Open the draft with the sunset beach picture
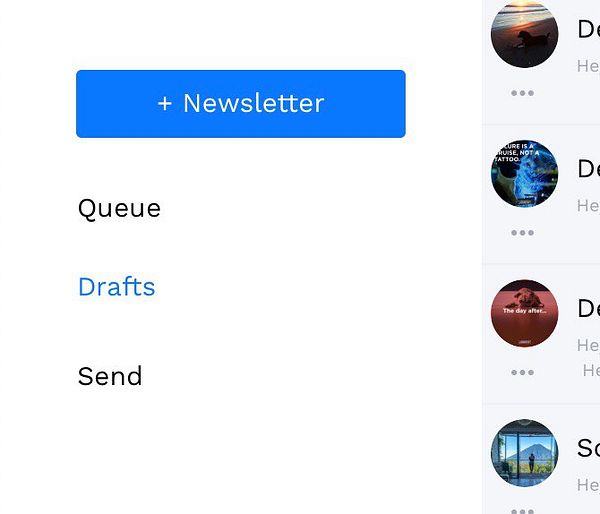Image resolution: width=600 pixels, height=514 pixels. tap(524, 35)
